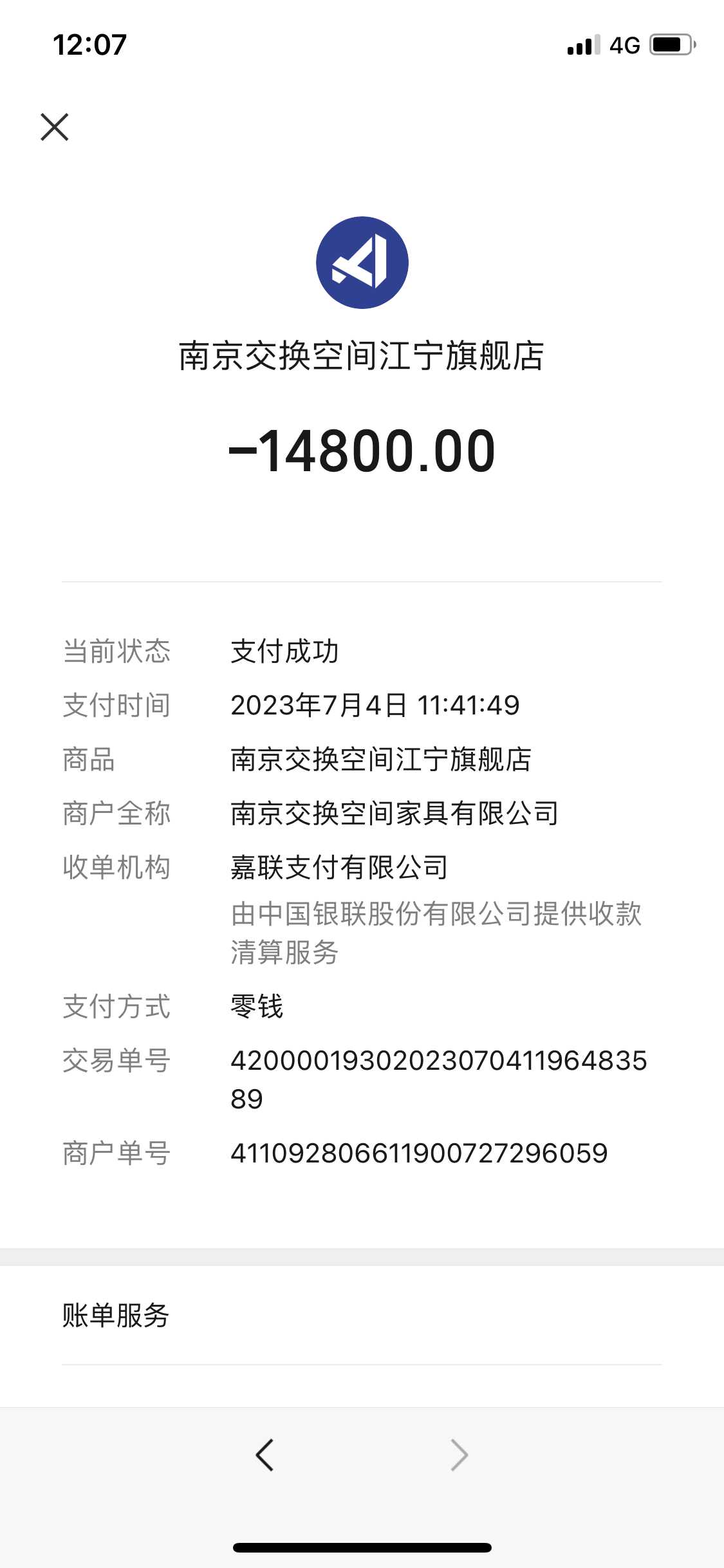Tap the forward chevron in bottom bar
Viewport: 724px width, 1568px height.
pos(459,1455)
